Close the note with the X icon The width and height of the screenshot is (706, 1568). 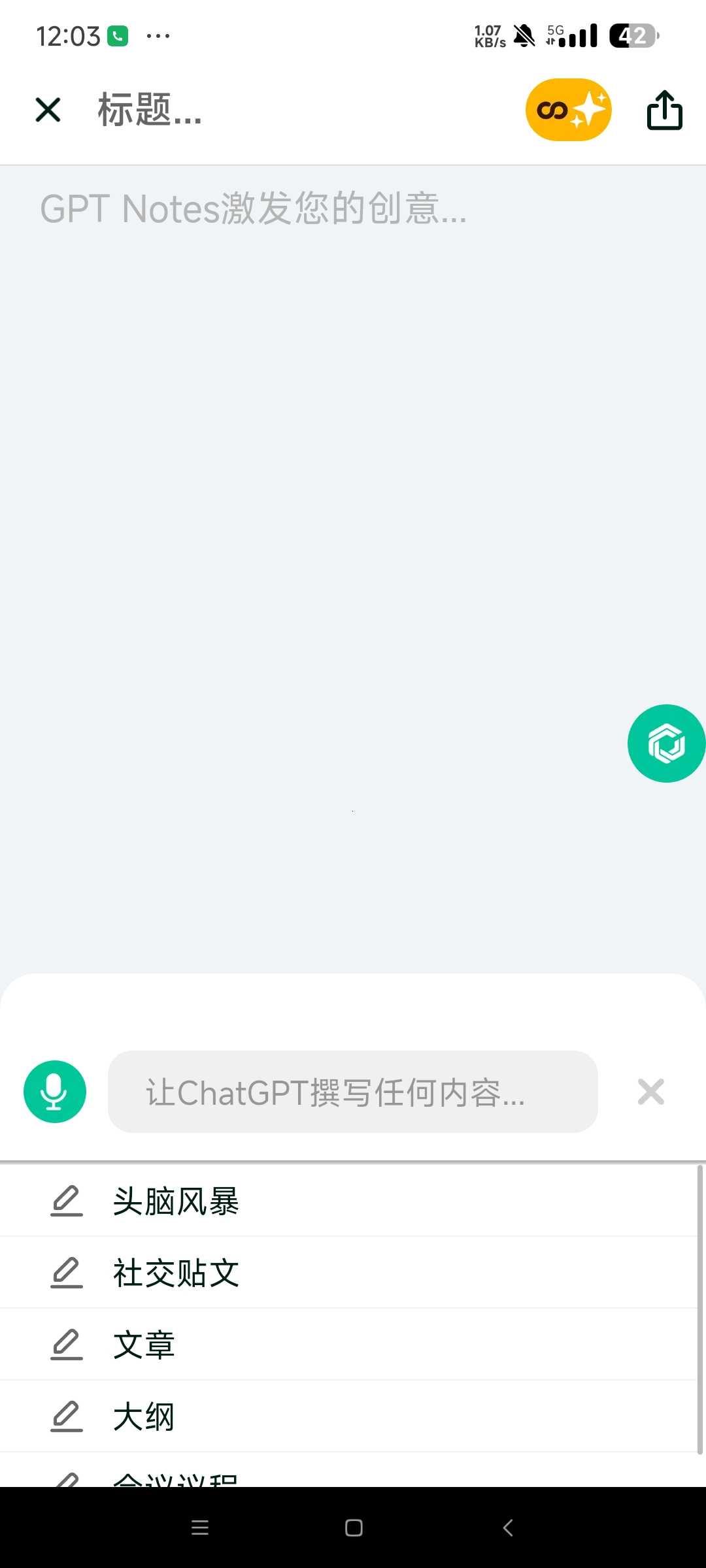[48, 110]
